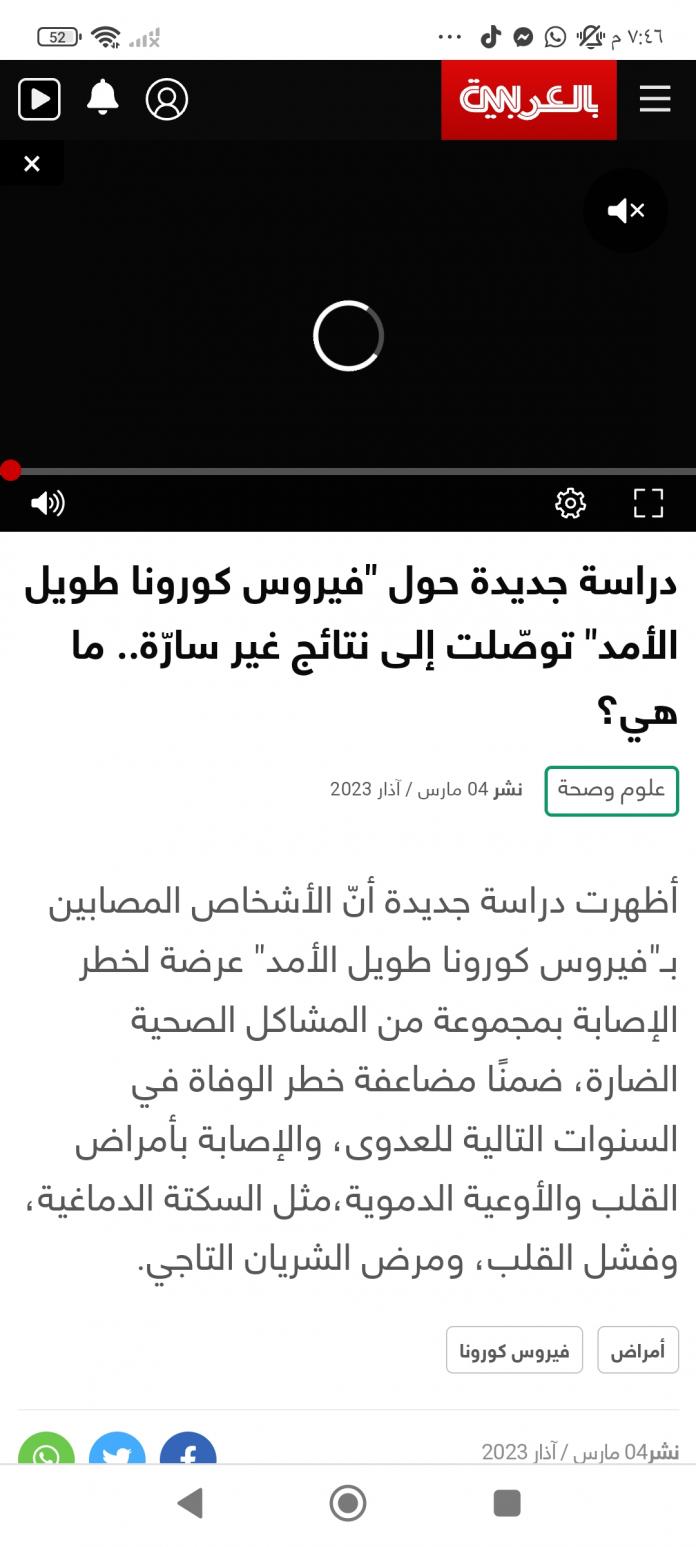
Task: Share the article via WhatsApp
Action: coord(46,1451)
